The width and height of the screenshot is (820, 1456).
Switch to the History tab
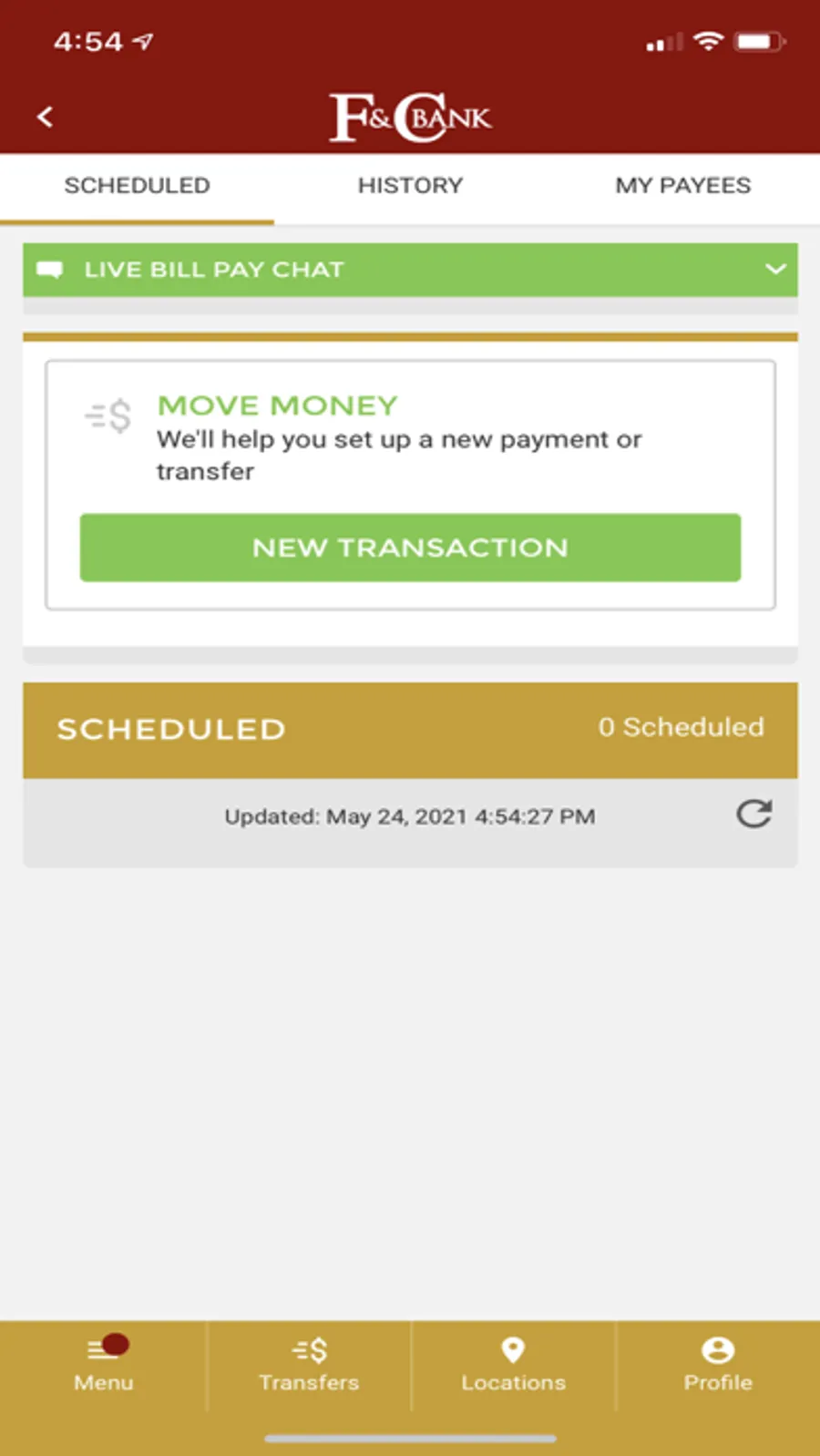410,186
